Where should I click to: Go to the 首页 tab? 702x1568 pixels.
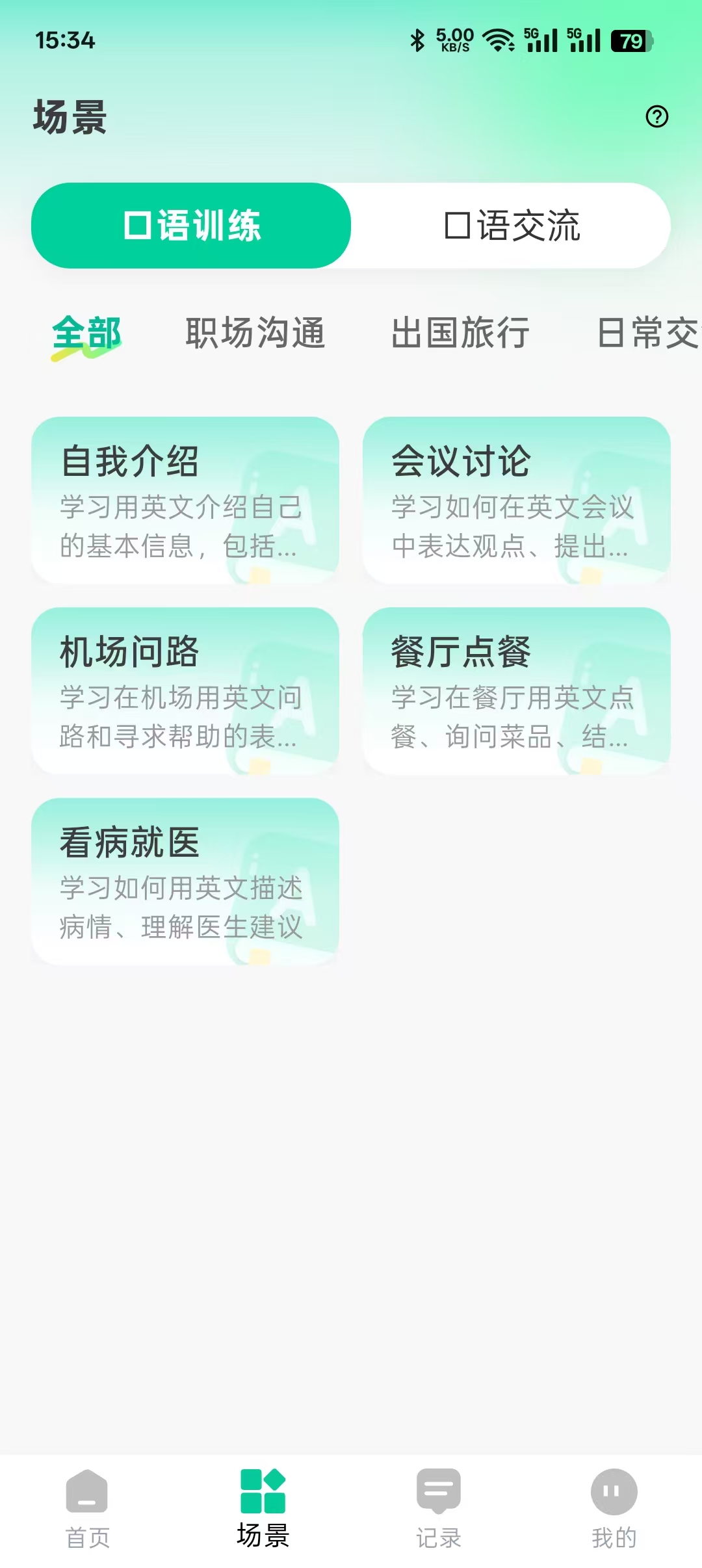(87, 1509)
